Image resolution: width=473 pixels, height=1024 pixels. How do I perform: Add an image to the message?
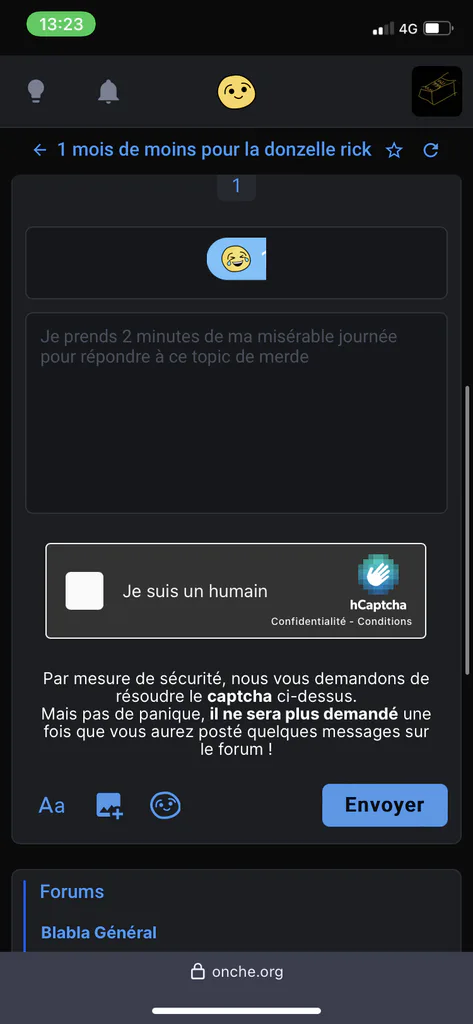110,805
